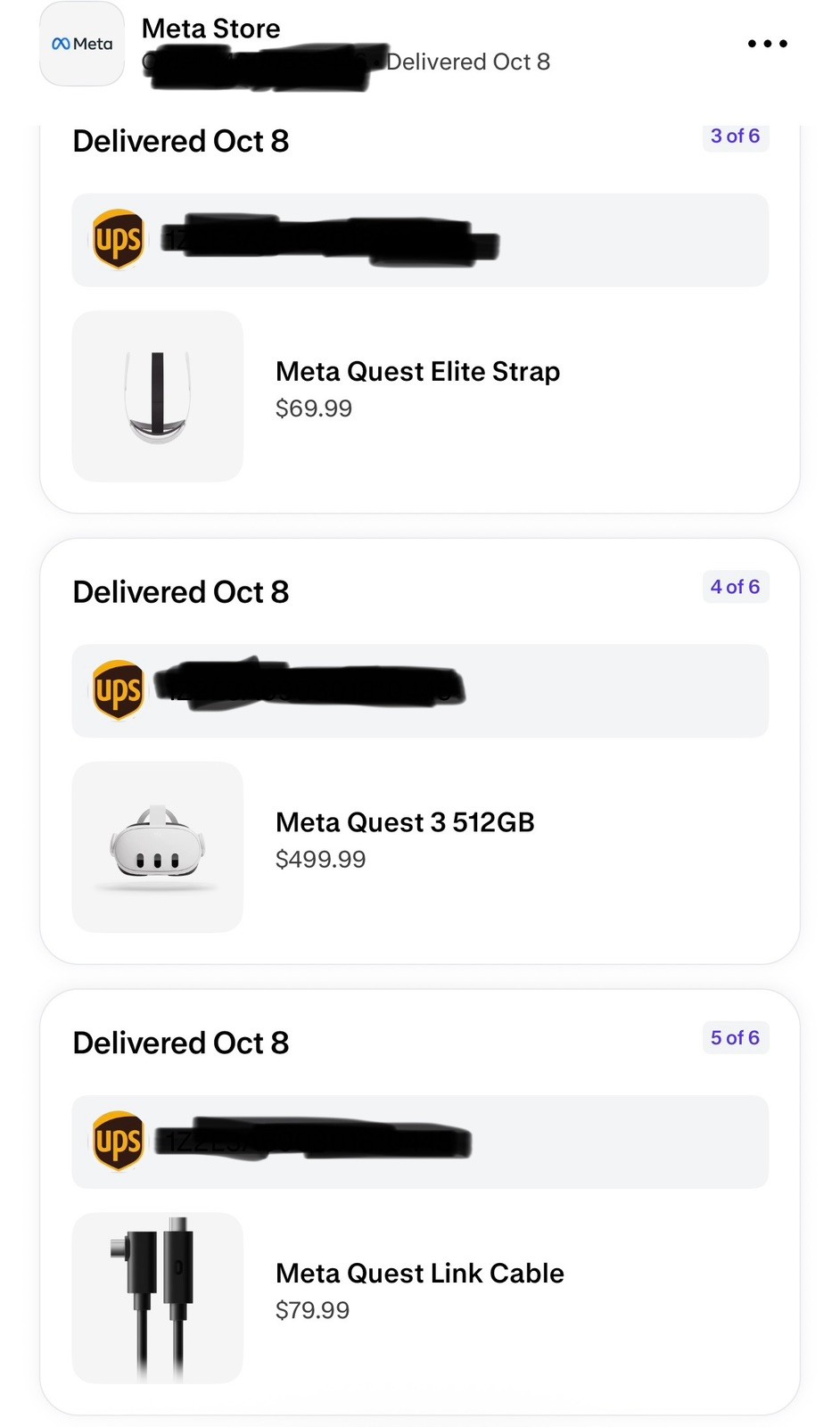View the Meta Quest 3 512GB item
This screenshot has height=1427, width=840.
[x=405, y=822]
